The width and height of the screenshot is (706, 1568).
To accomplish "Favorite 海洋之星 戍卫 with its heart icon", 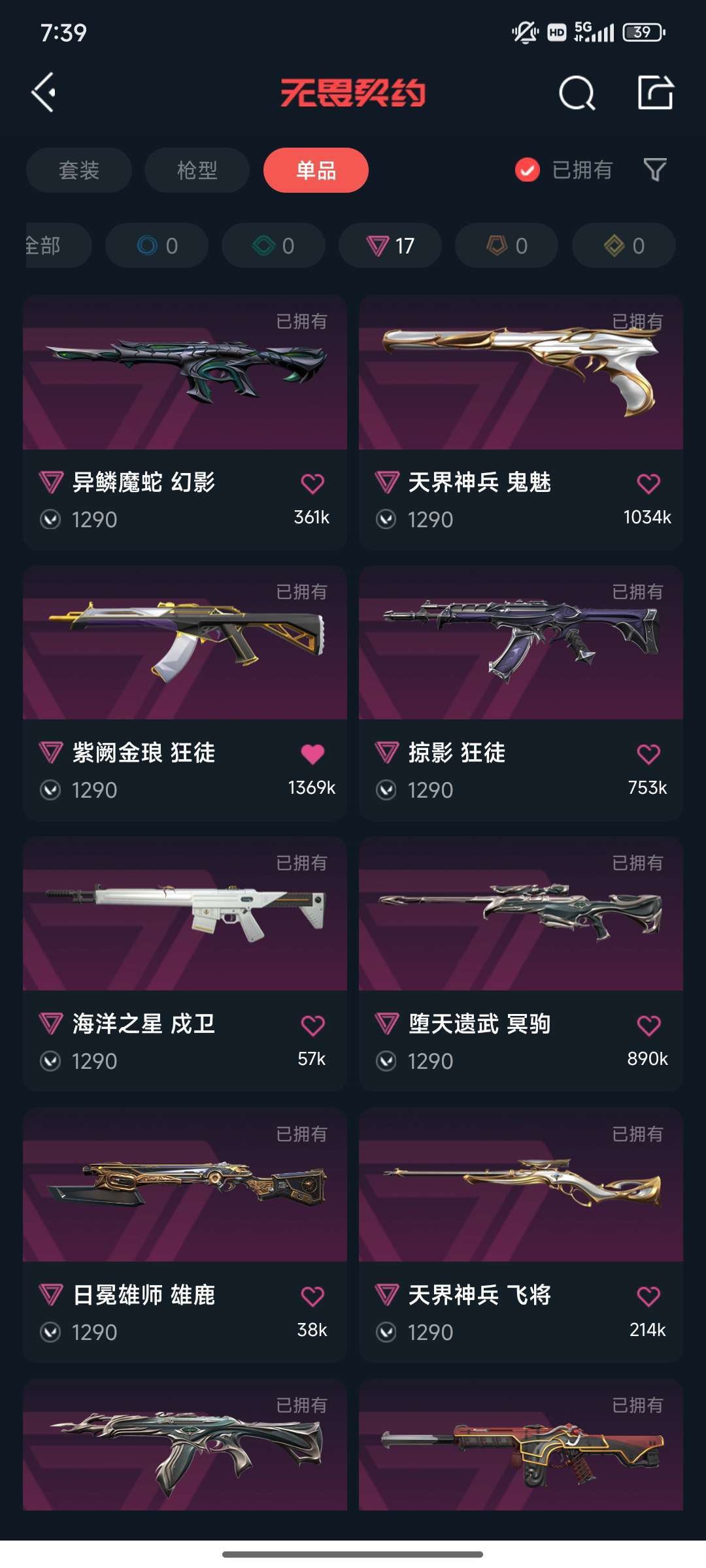I will point(314,1024).
